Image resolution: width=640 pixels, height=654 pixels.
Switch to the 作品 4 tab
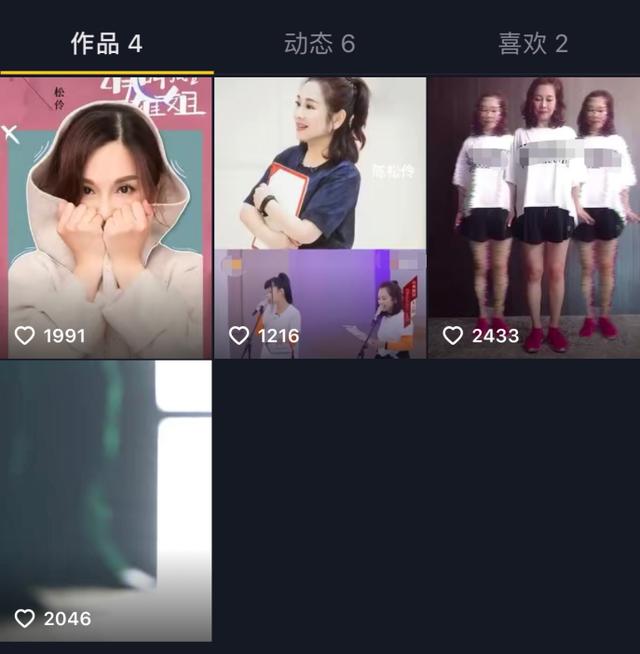point(106,44)
